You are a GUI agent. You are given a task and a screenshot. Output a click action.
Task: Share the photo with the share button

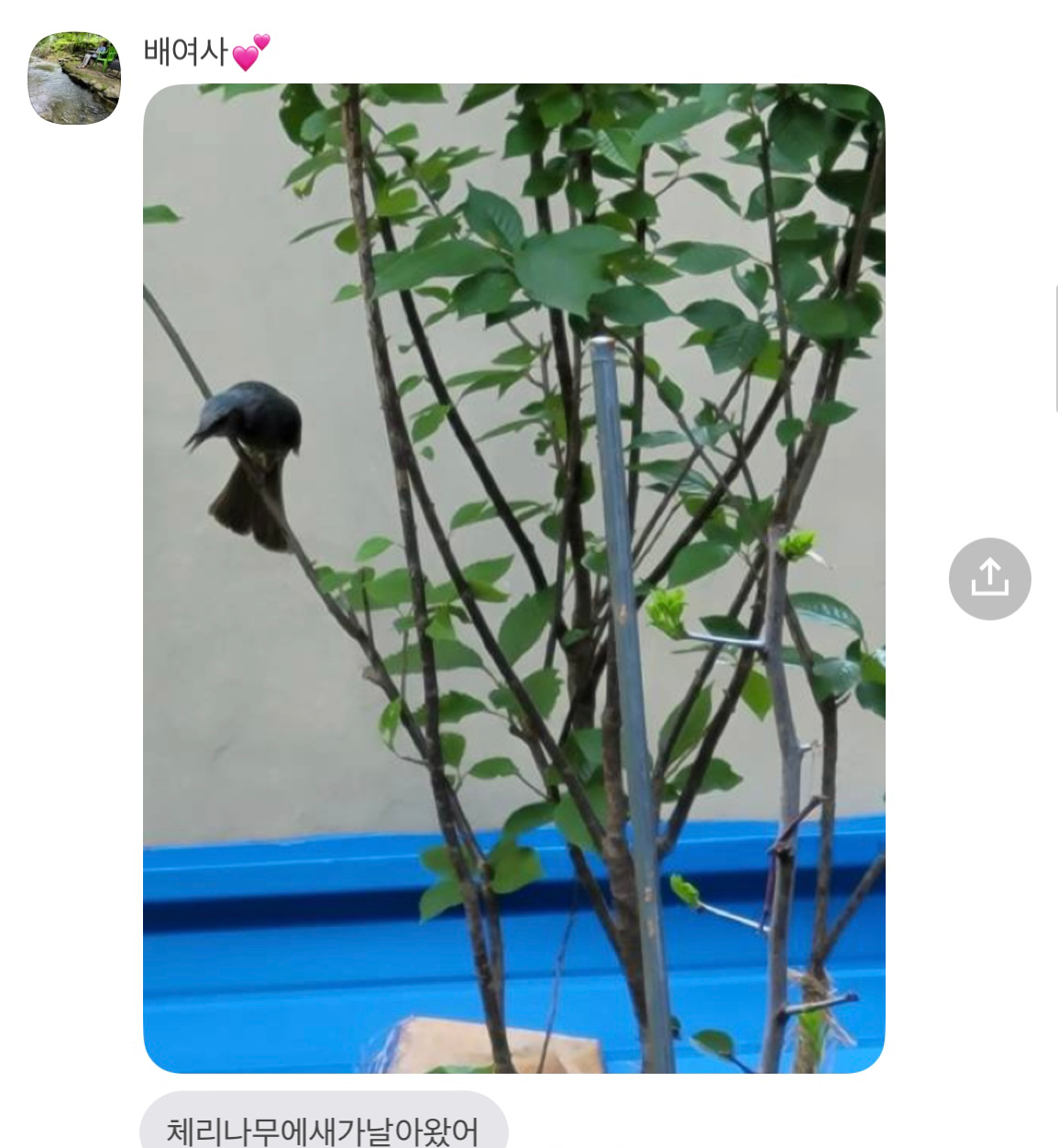[x=989, y=579]
